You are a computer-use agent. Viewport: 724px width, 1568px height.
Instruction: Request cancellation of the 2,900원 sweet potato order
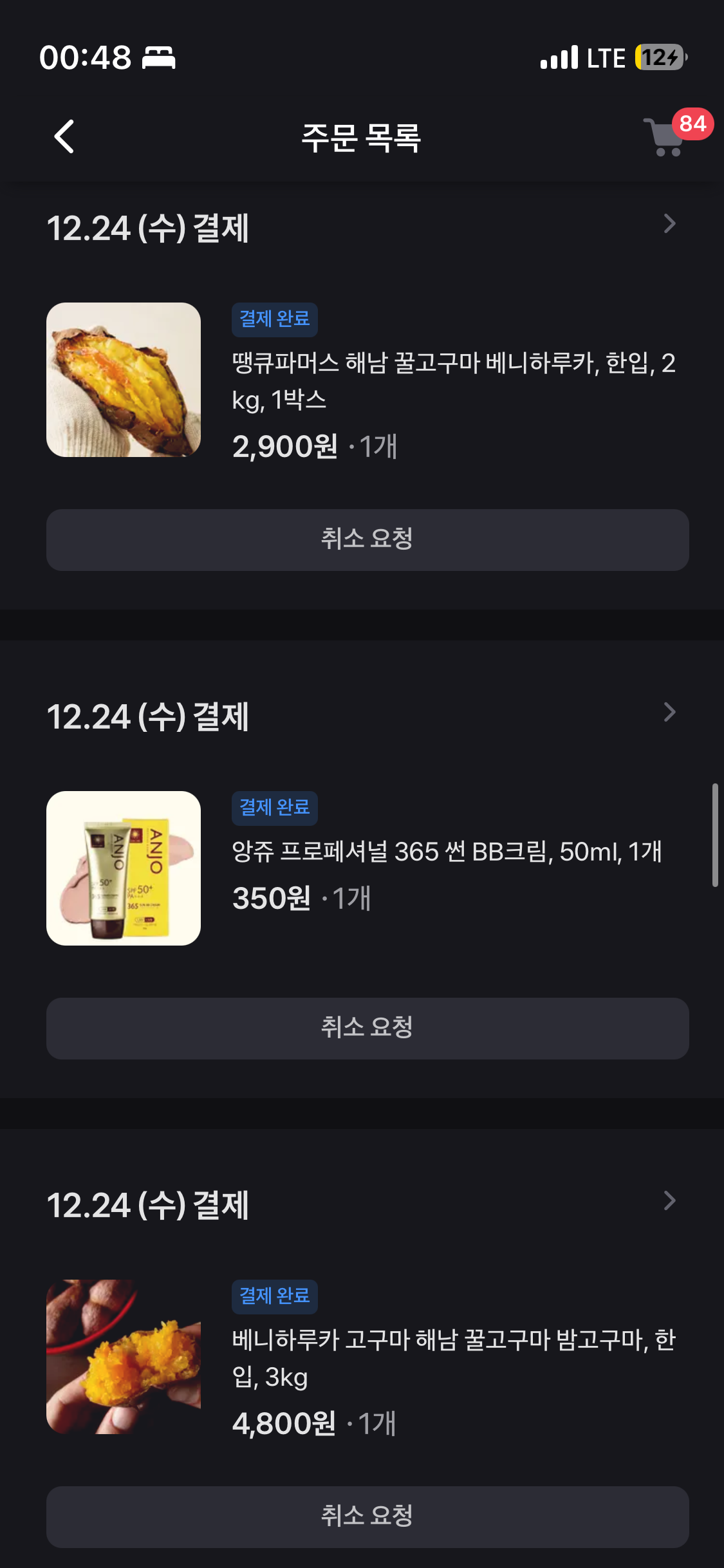point(367,539)
